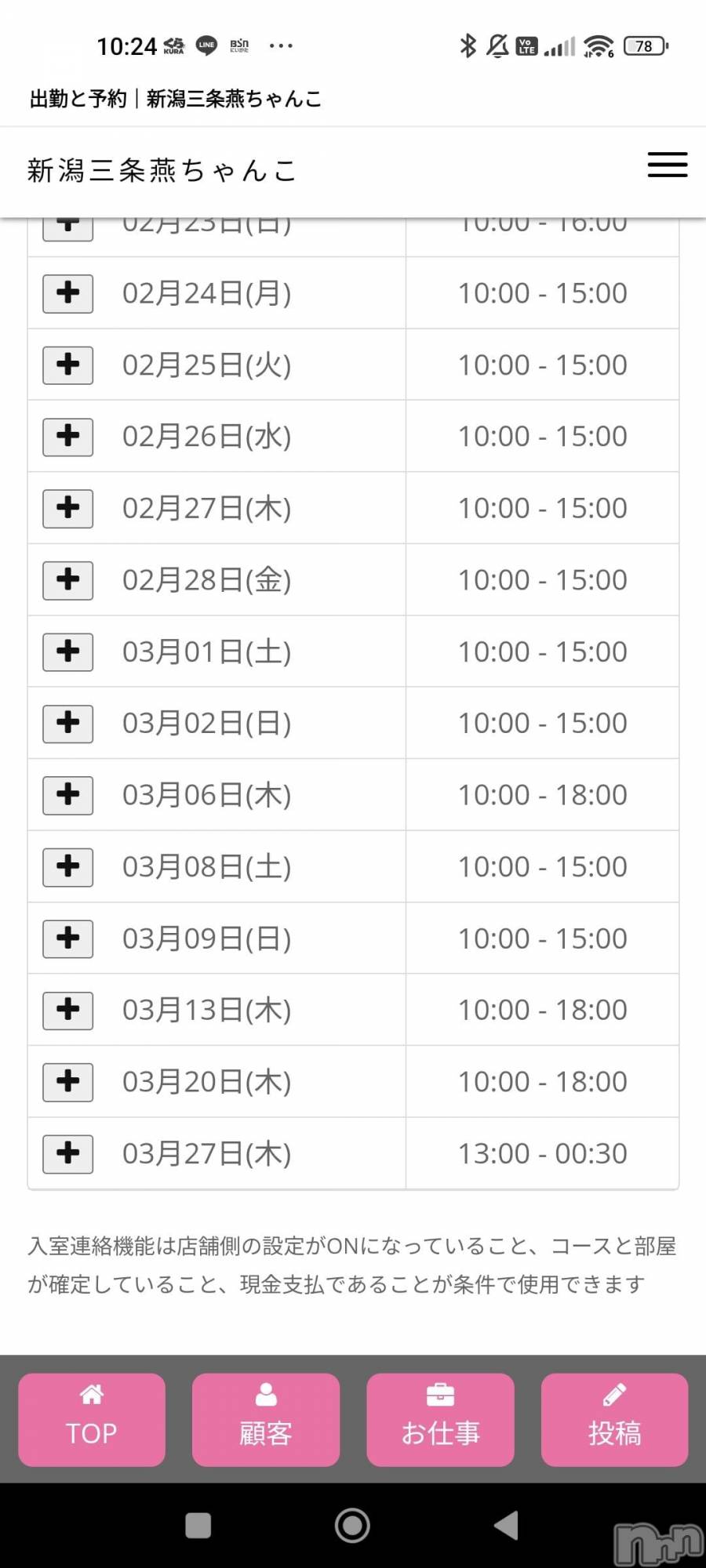Expand the 03月20日(木) schedule row
Screen dimensions: 706x1568
pyautogui.click(x=68, y=1082)
